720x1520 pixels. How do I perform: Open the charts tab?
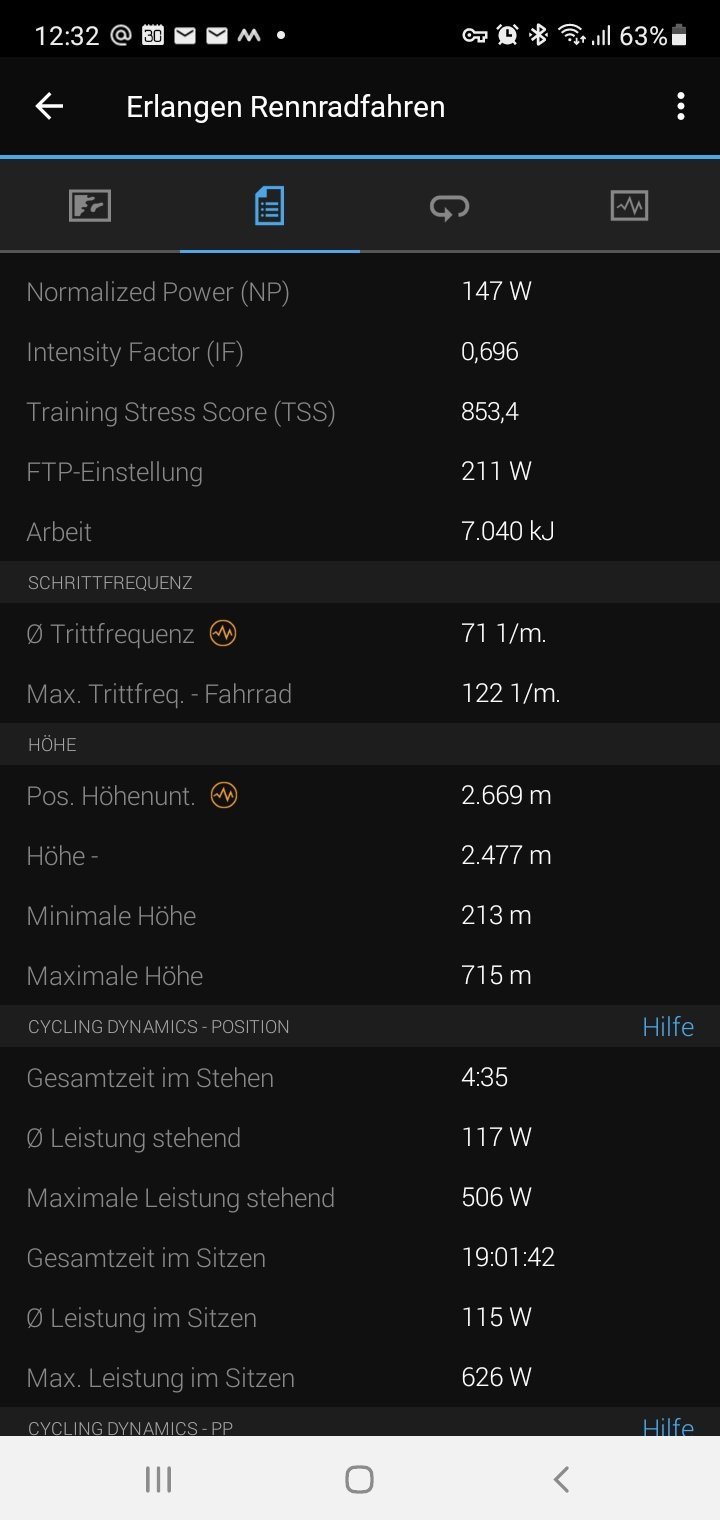coord(629,206)
